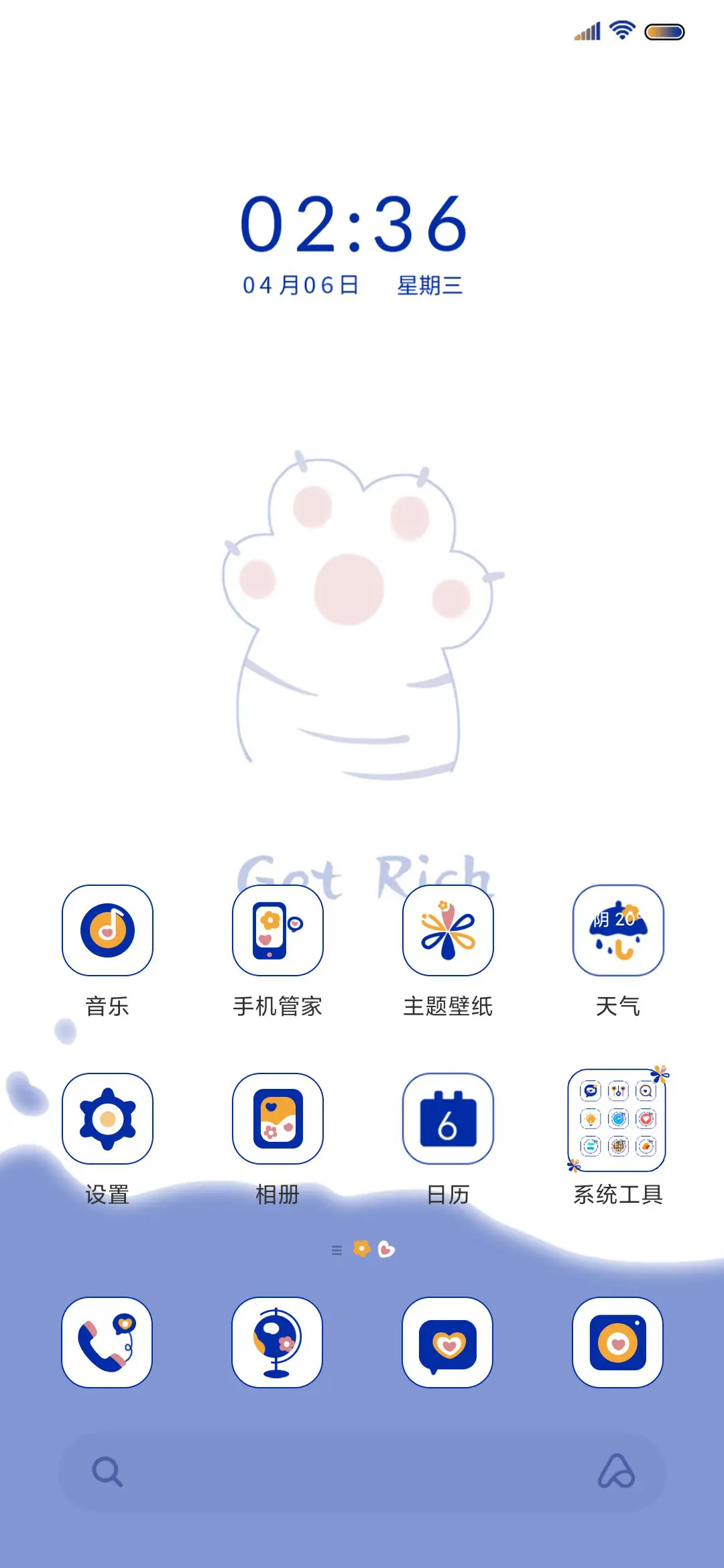Screen dimensions: 724x1568
Task: Open the light bulb tips icon inside 系统工具
Action: 591,1118
